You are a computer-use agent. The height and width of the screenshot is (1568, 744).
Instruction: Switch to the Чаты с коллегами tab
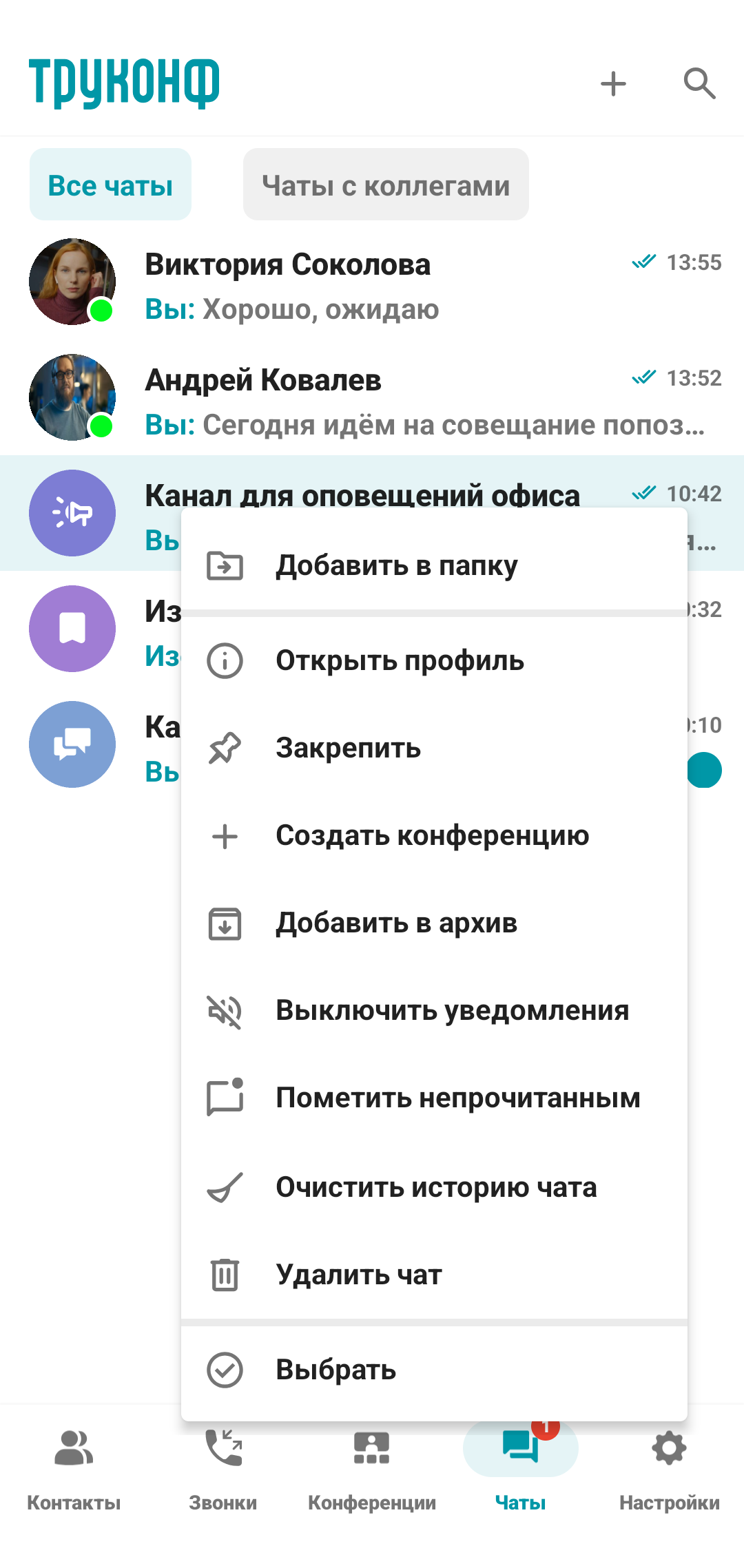click(x=386, y=185)
